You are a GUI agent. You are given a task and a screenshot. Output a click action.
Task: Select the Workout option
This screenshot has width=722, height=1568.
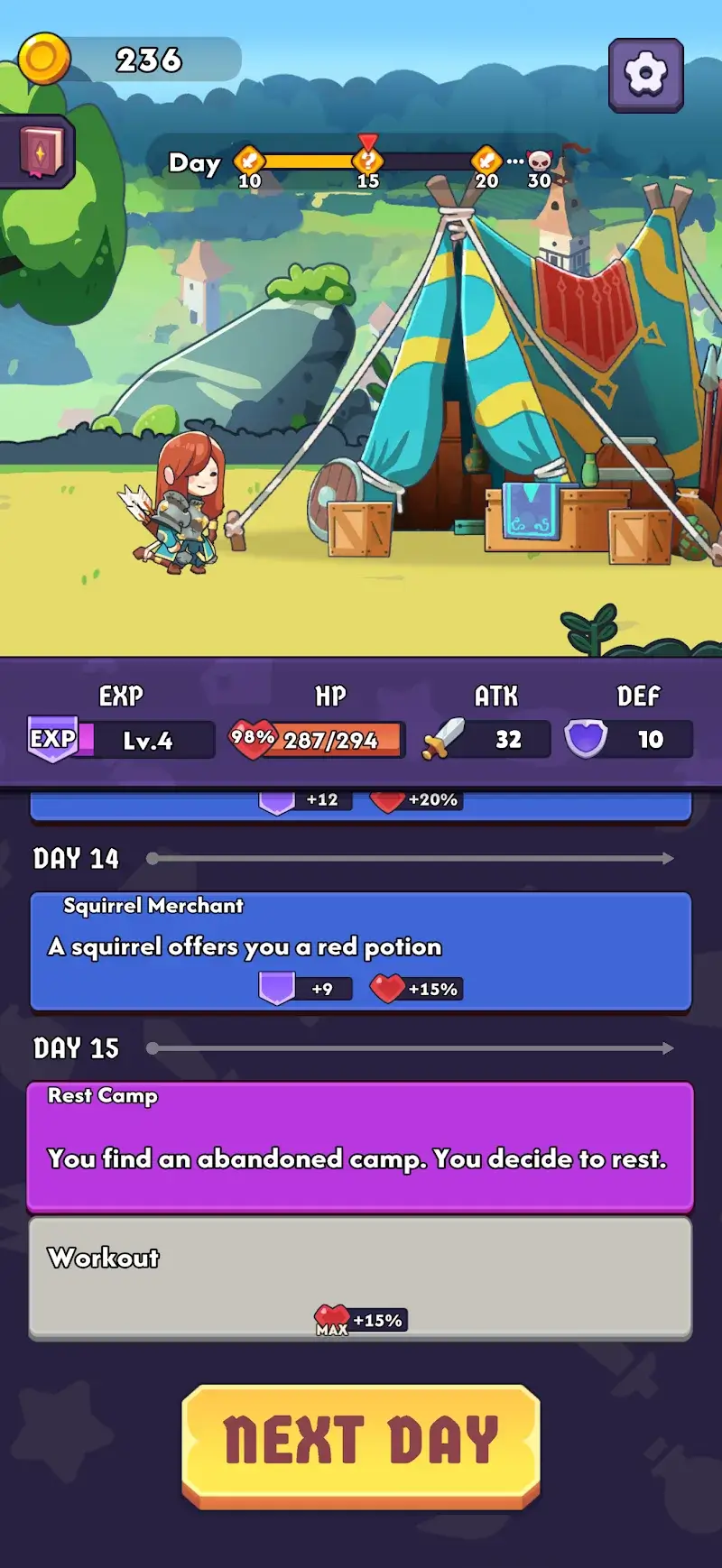tap(360, 1277)
